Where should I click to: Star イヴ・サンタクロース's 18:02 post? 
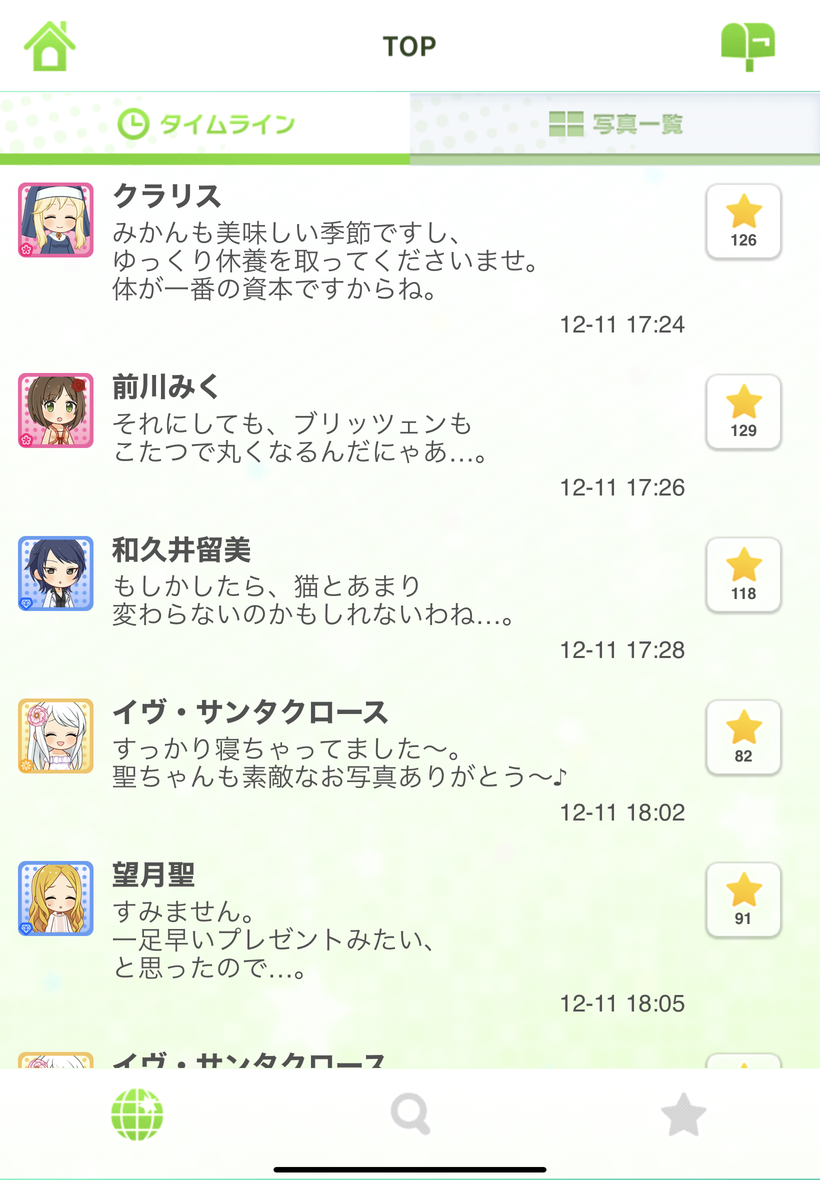(743, 737)
